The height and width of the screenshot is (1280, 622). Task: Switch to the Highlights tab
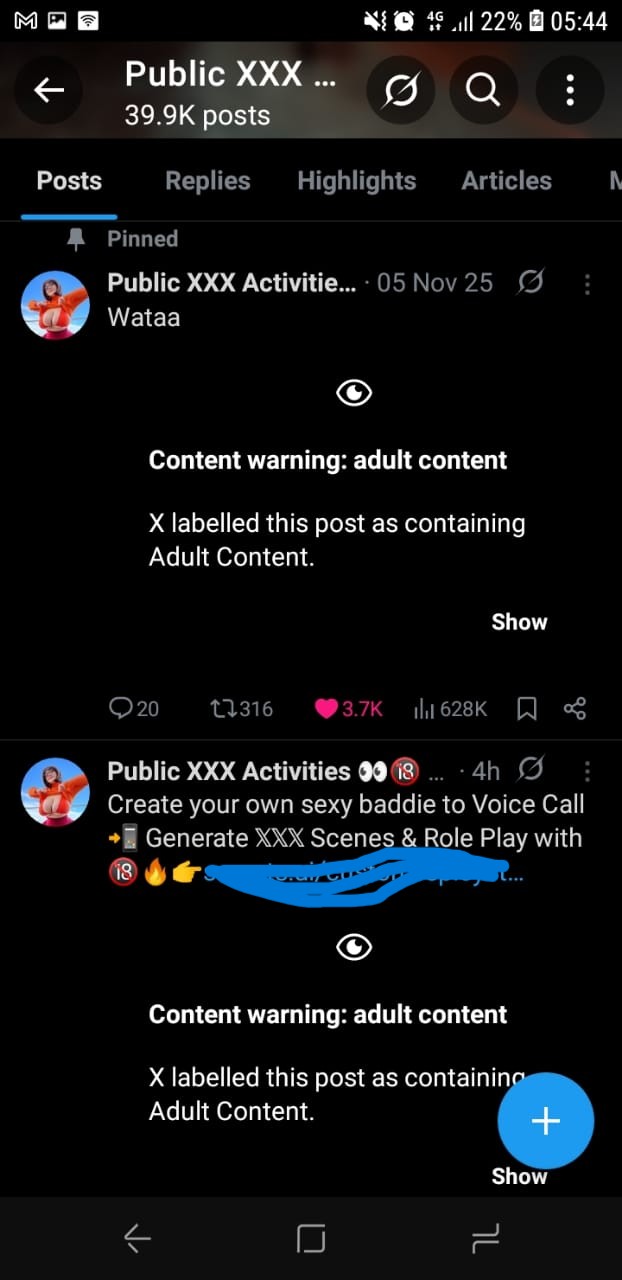click(356, 181)
